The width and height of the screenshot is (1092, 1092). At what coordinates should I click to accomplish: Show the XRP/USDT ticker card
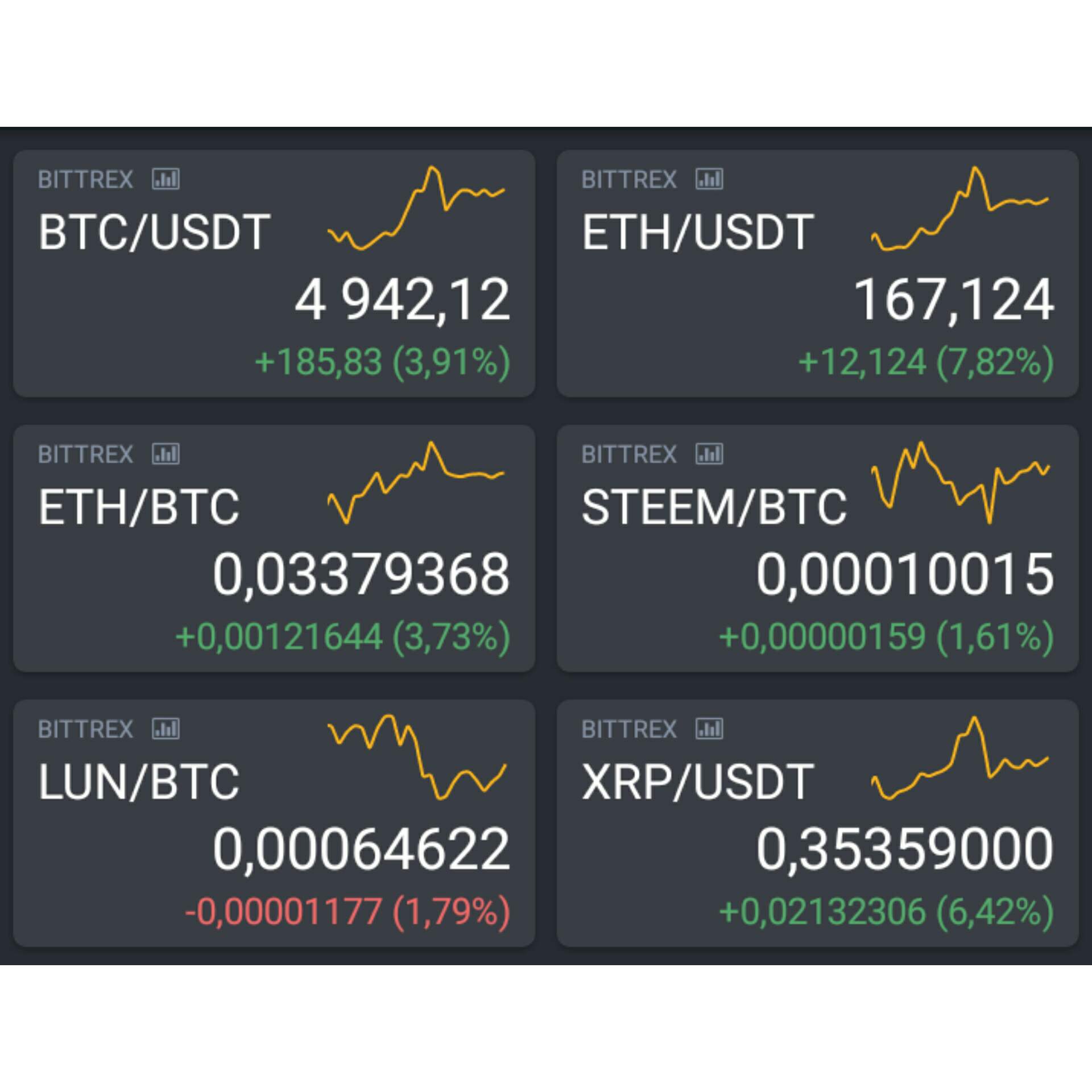coord(817,822)
